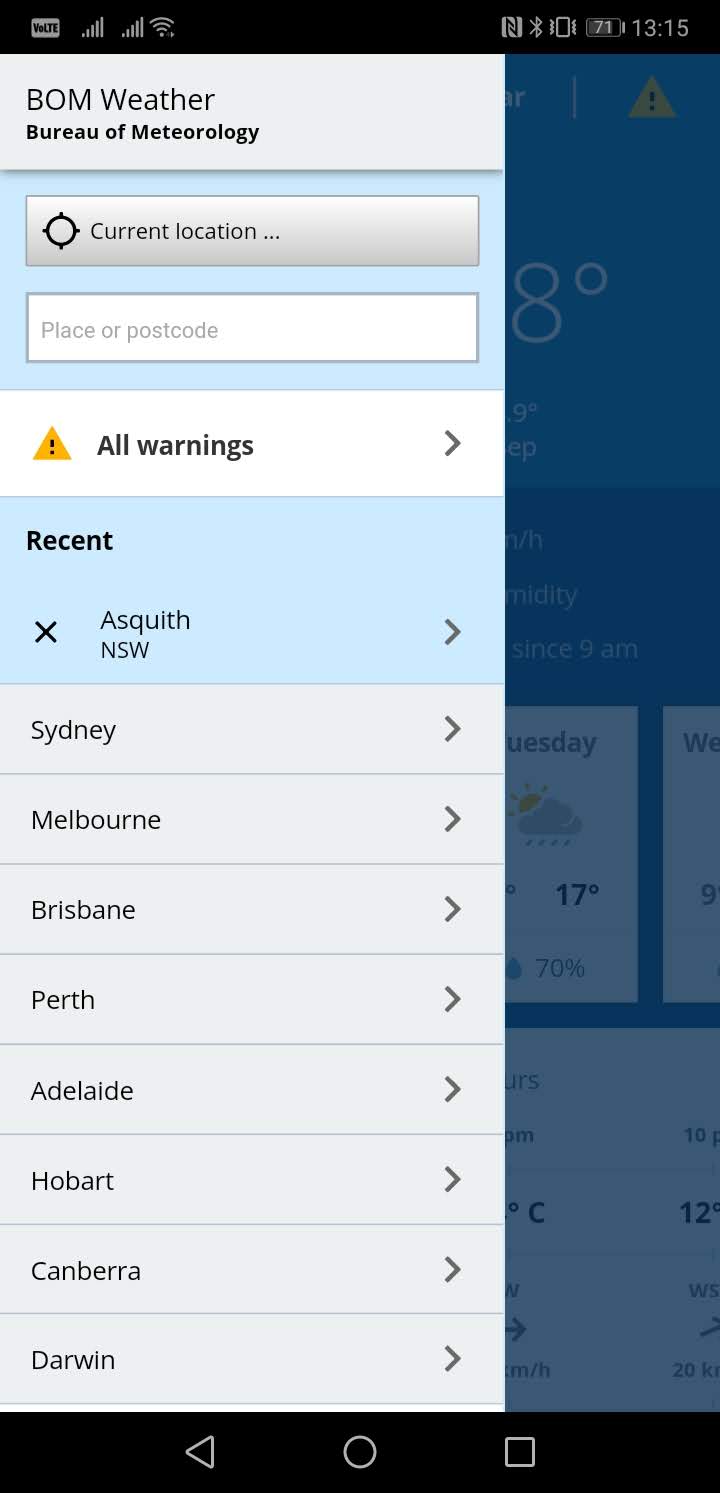Focus the Place or postcode field
The height and width of the screenshot is (1493, 720).
(252, 328)
